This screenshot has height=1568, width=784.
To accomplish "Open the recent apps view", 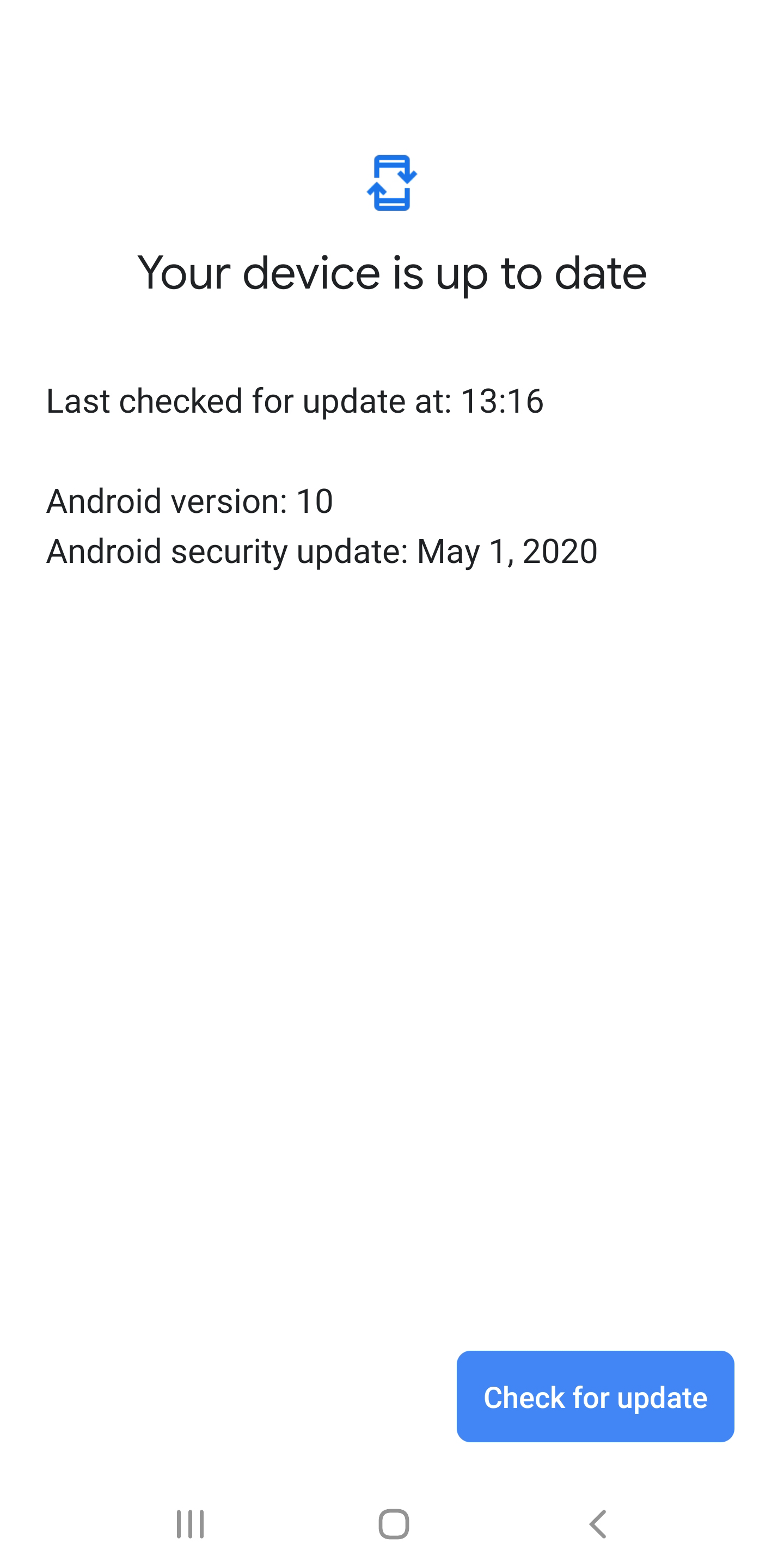I will tap(190, 1524).
